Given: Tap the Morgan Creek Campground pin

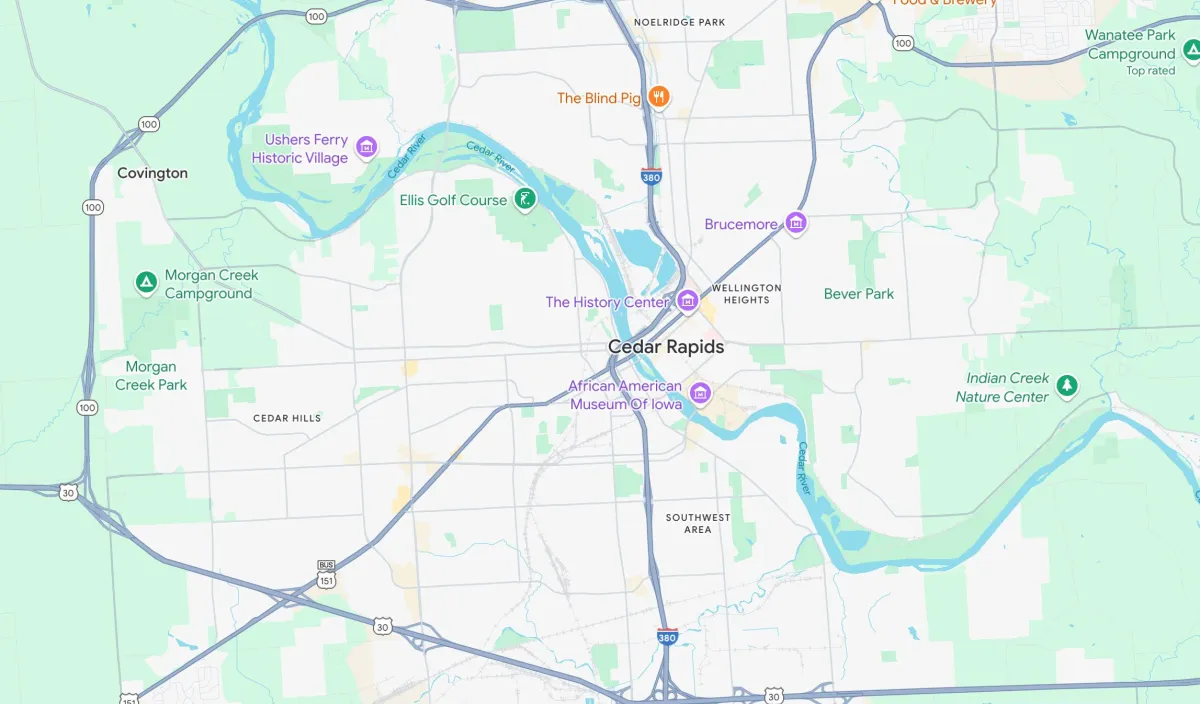Looking at the screenshot, I should pos(146,284).
